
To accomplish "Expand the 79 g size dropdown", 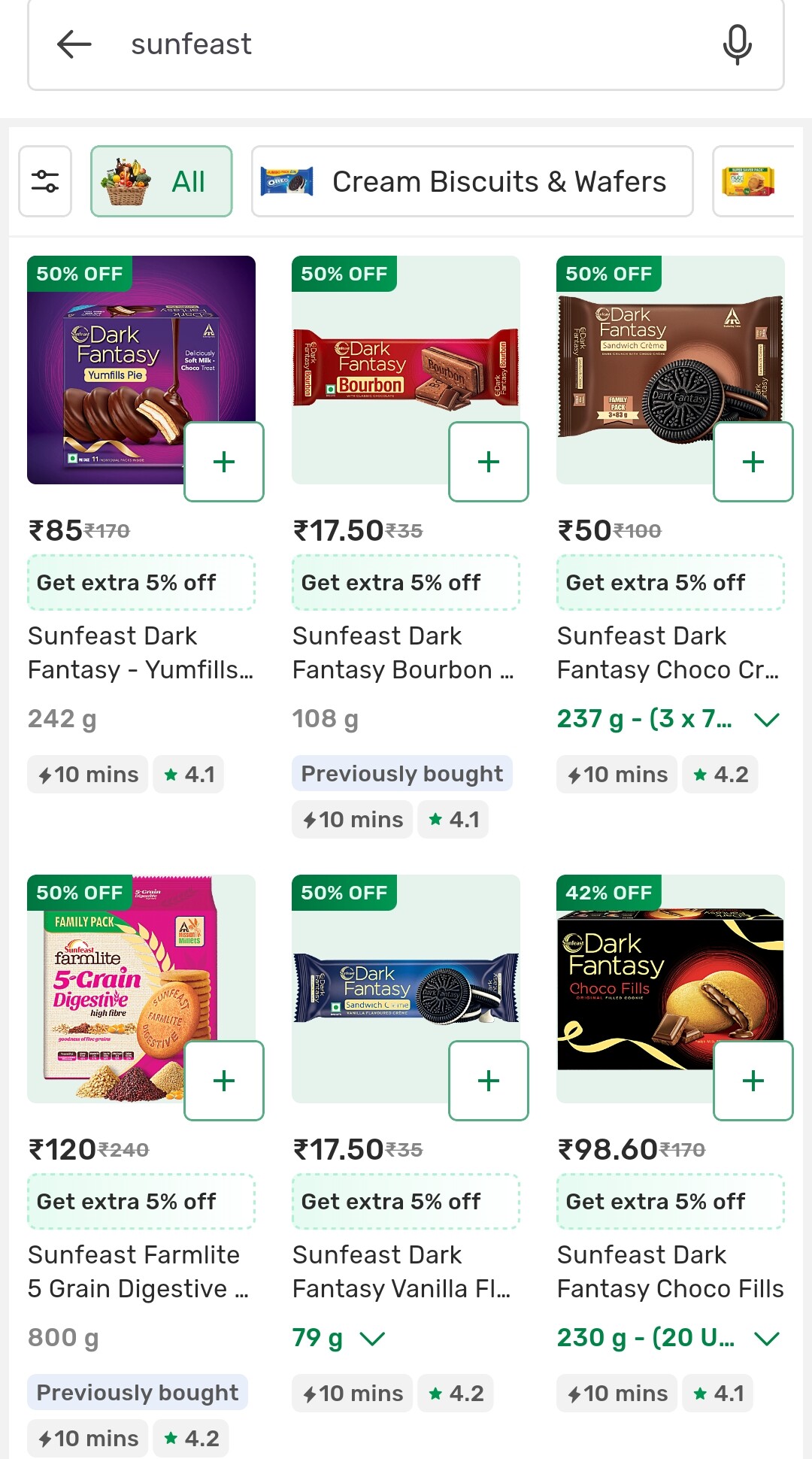I will pos(339,1338).
